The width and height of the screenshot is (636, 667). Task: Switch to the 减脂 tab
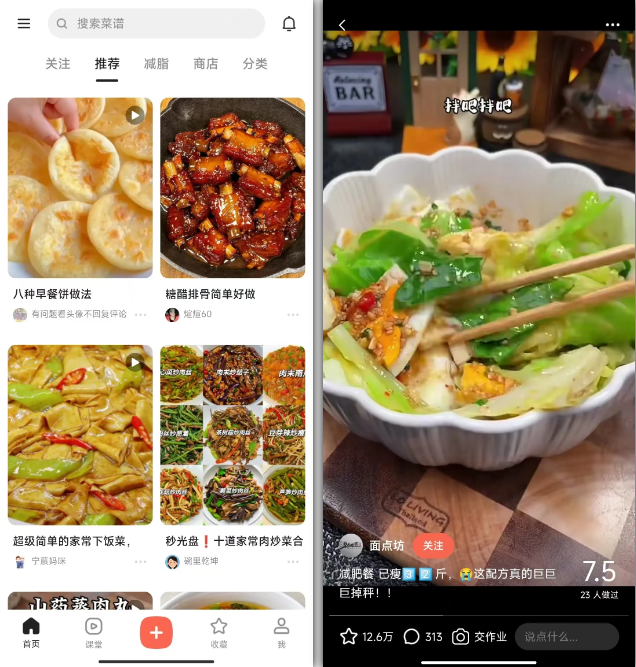coord(156,63)
